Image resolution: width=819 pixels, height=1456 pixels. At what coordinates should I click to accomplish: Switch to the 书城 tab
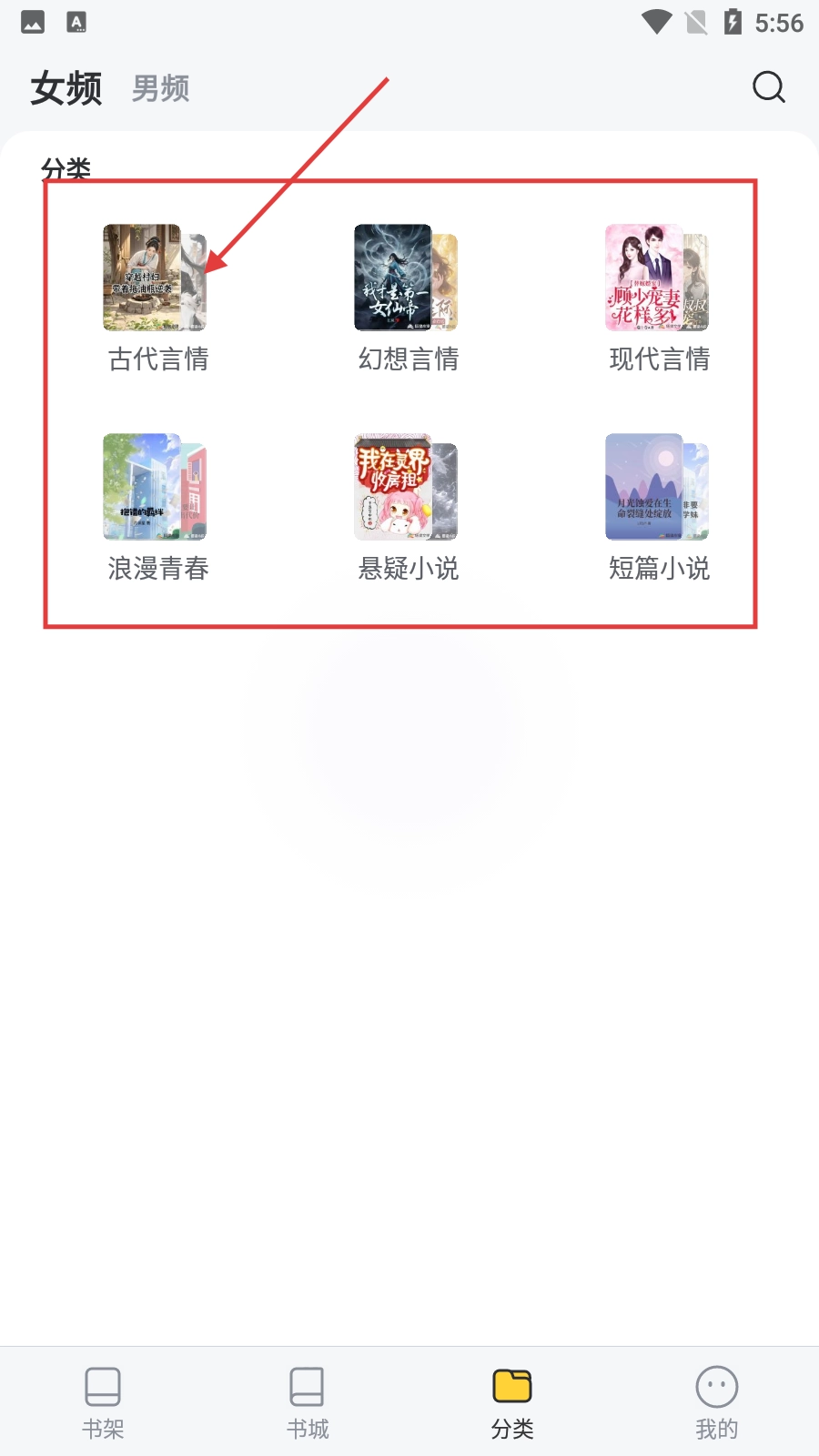pos(308,1402)
